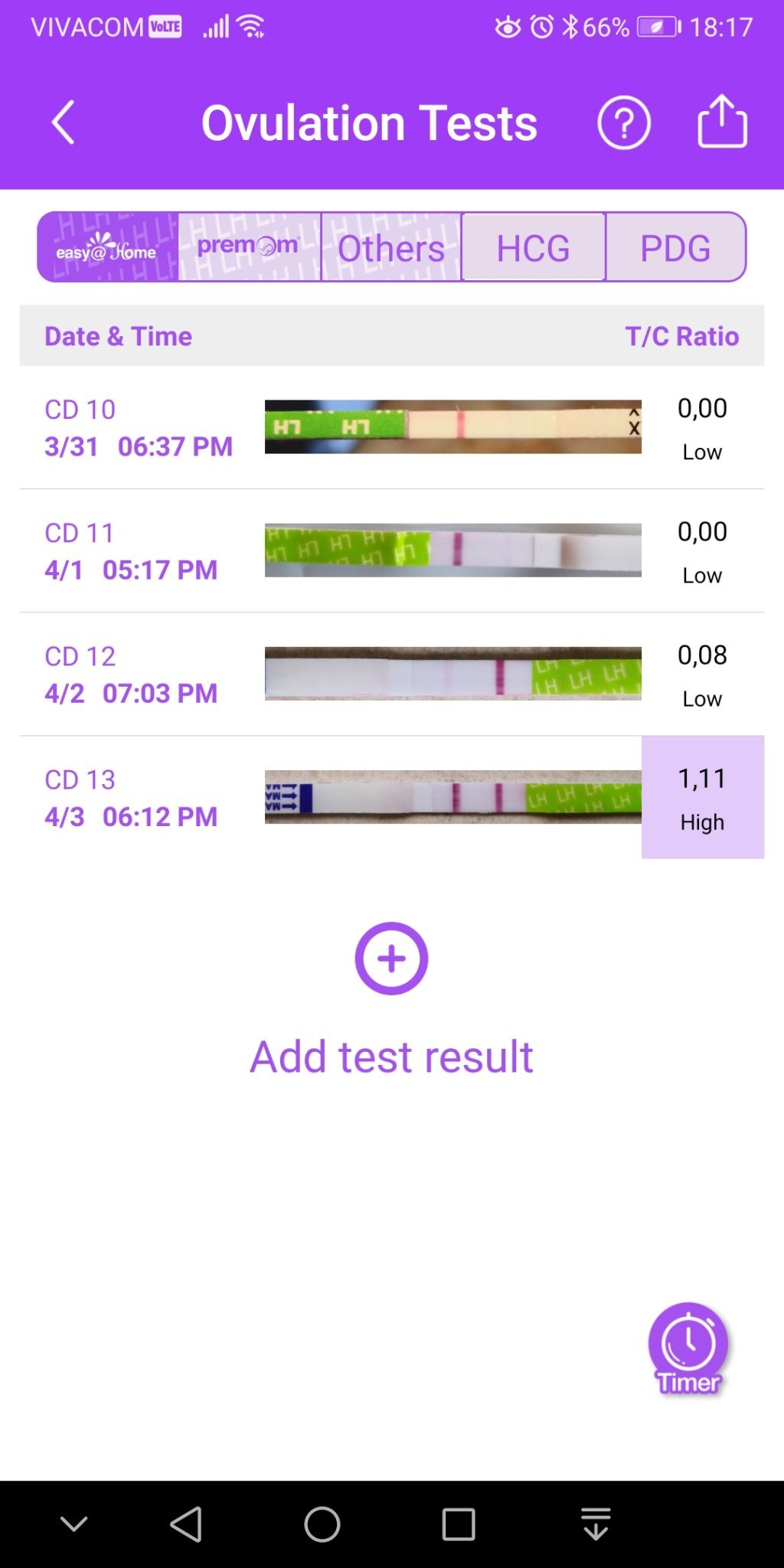Add a new test result
784x1568 pixels.
(x=391, y=959)
